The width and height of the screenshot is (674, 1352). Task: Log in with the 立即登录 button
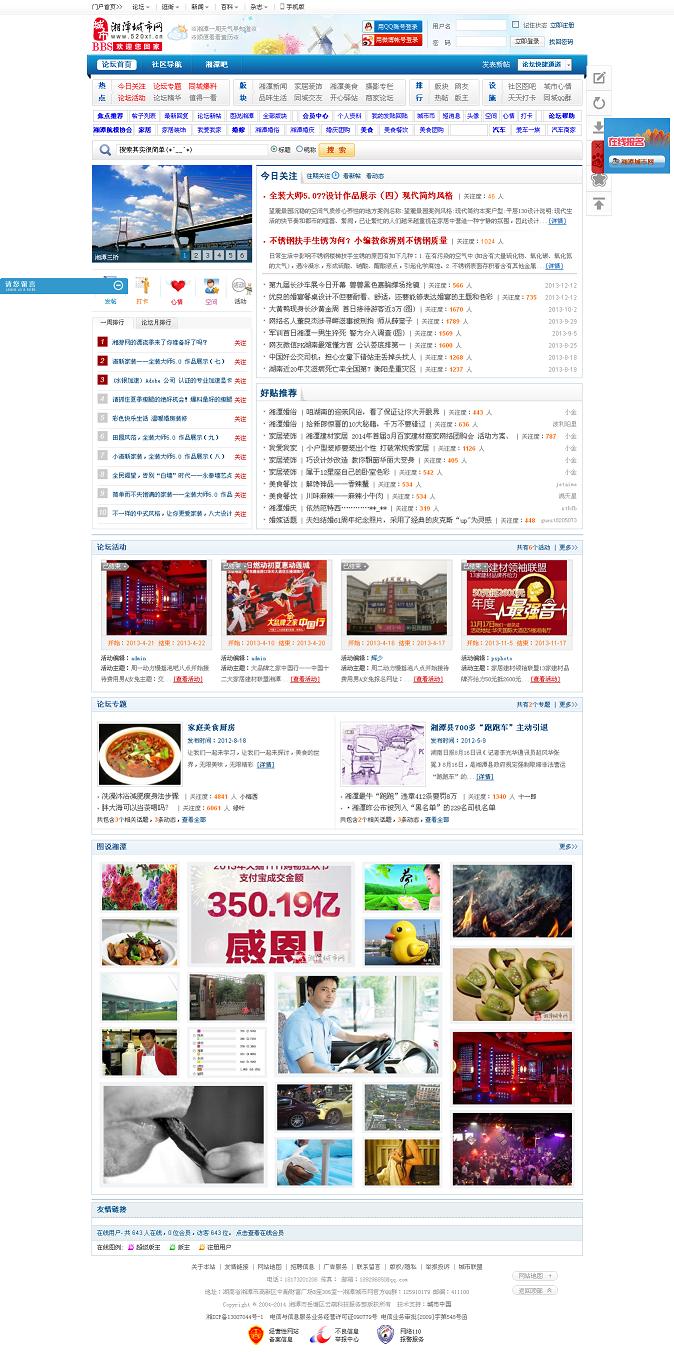[x=527, y=42]
